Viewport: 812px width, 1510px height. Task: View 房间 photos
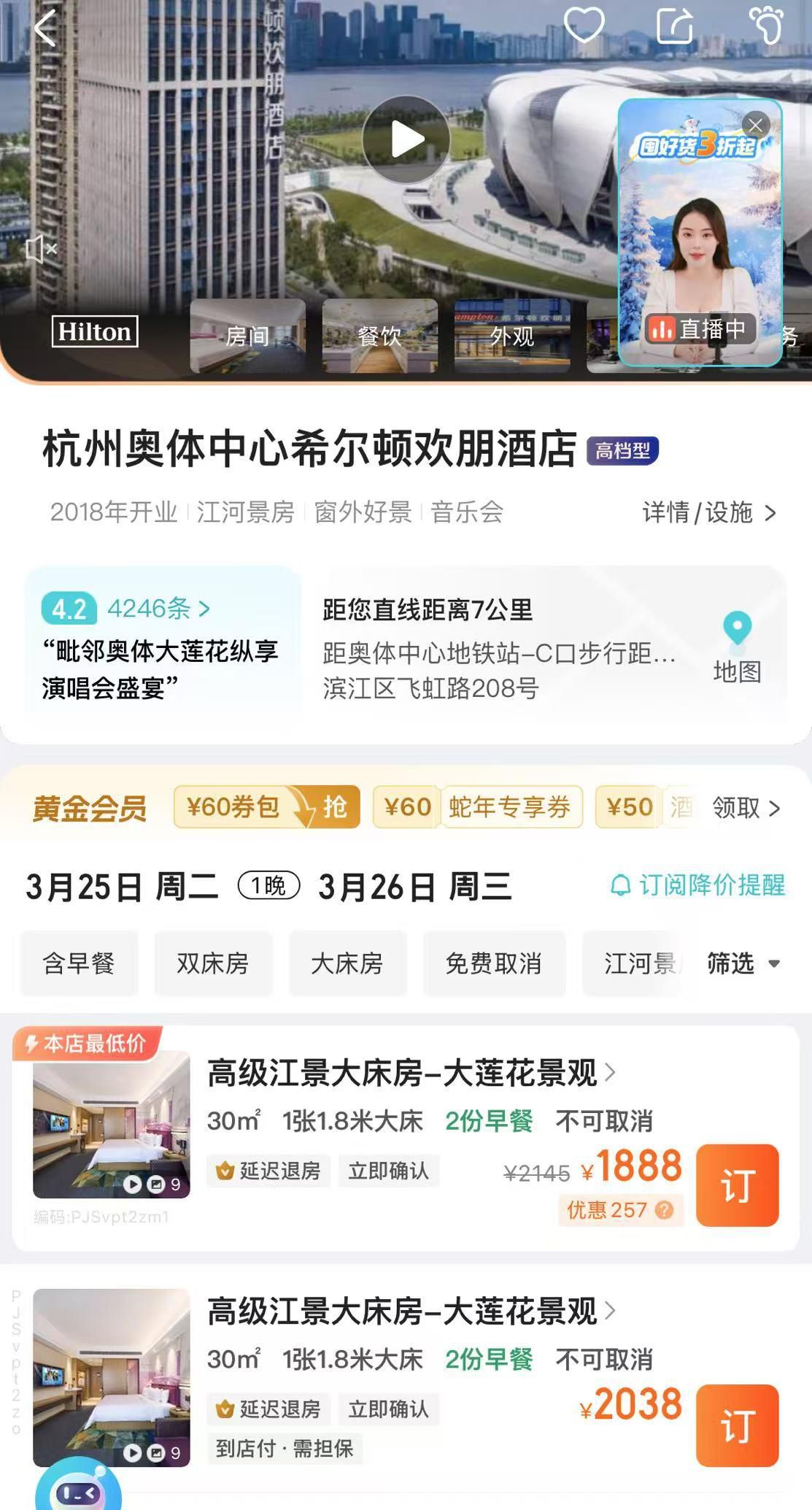click(247, 336)
